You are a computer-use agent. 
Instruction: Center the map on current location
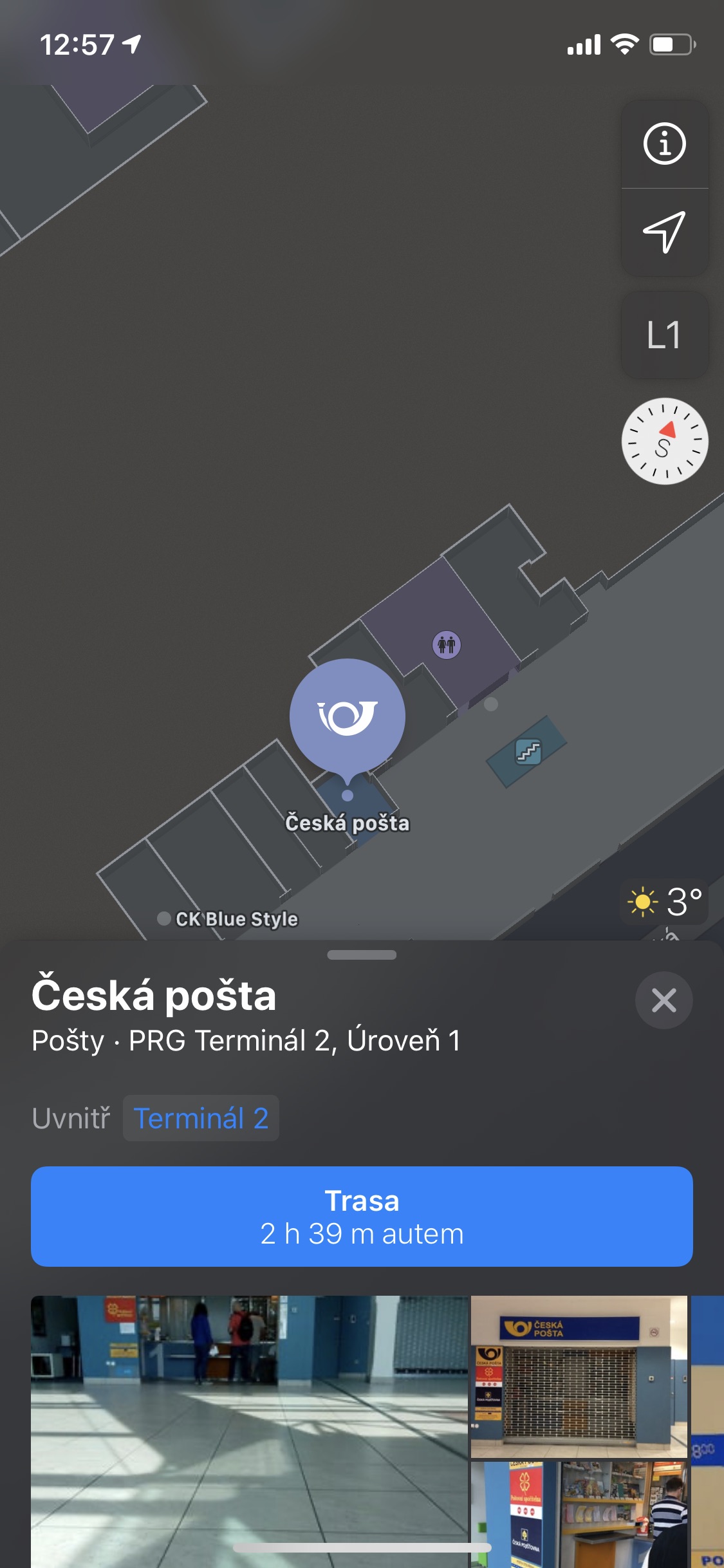pos(664,232)
